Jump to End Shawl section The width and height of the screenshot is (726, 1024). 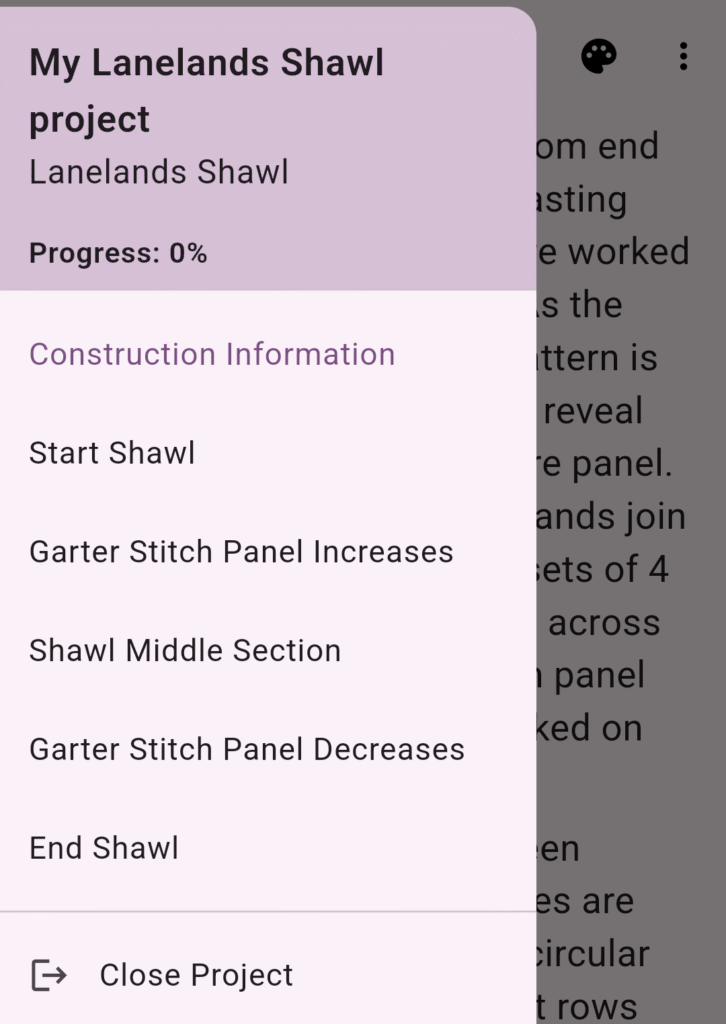[104, 848]
